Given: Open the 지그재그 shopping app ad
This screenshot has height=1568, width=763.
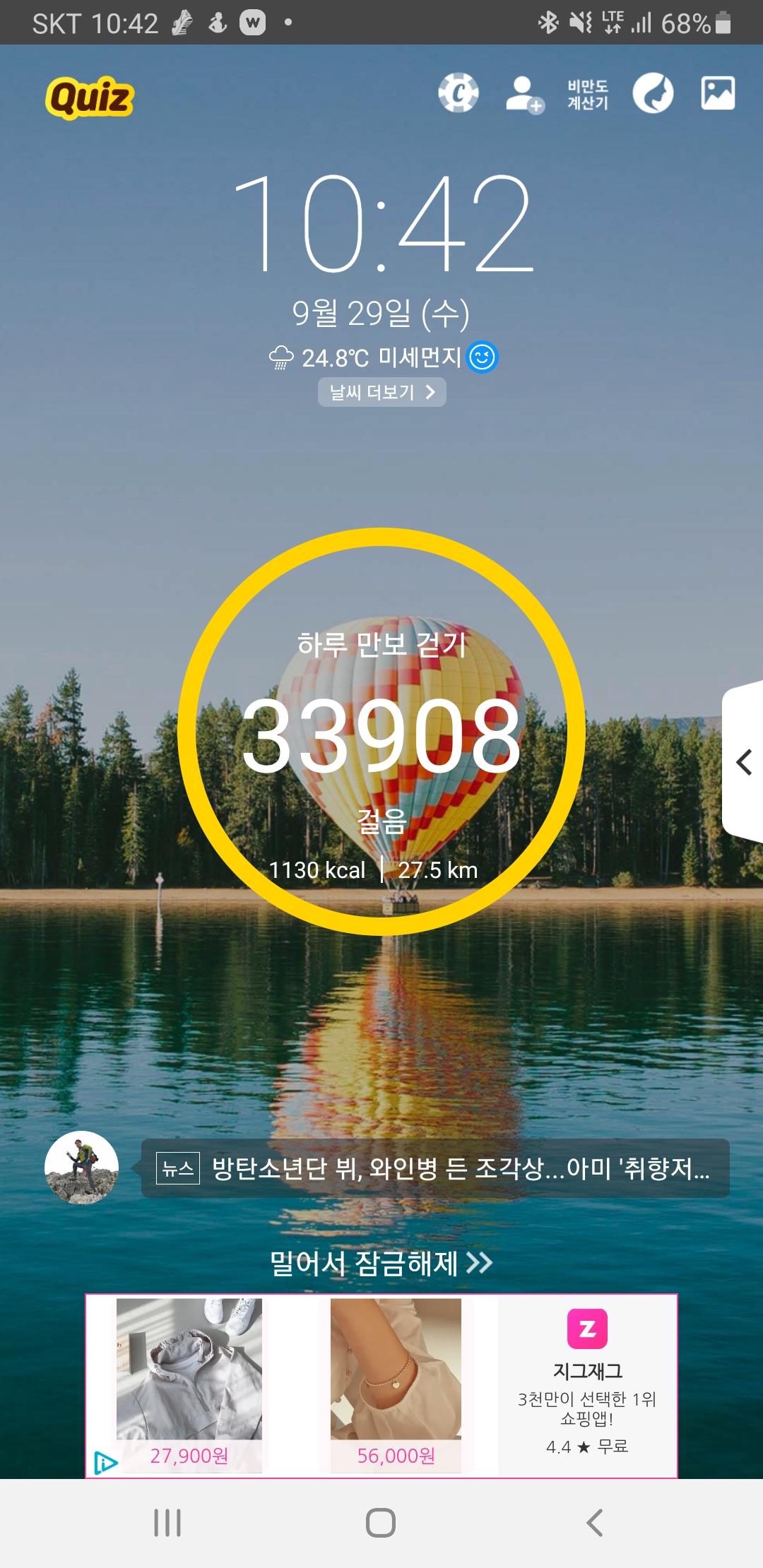Looking at the screenshot, I should coord(587,1384).
